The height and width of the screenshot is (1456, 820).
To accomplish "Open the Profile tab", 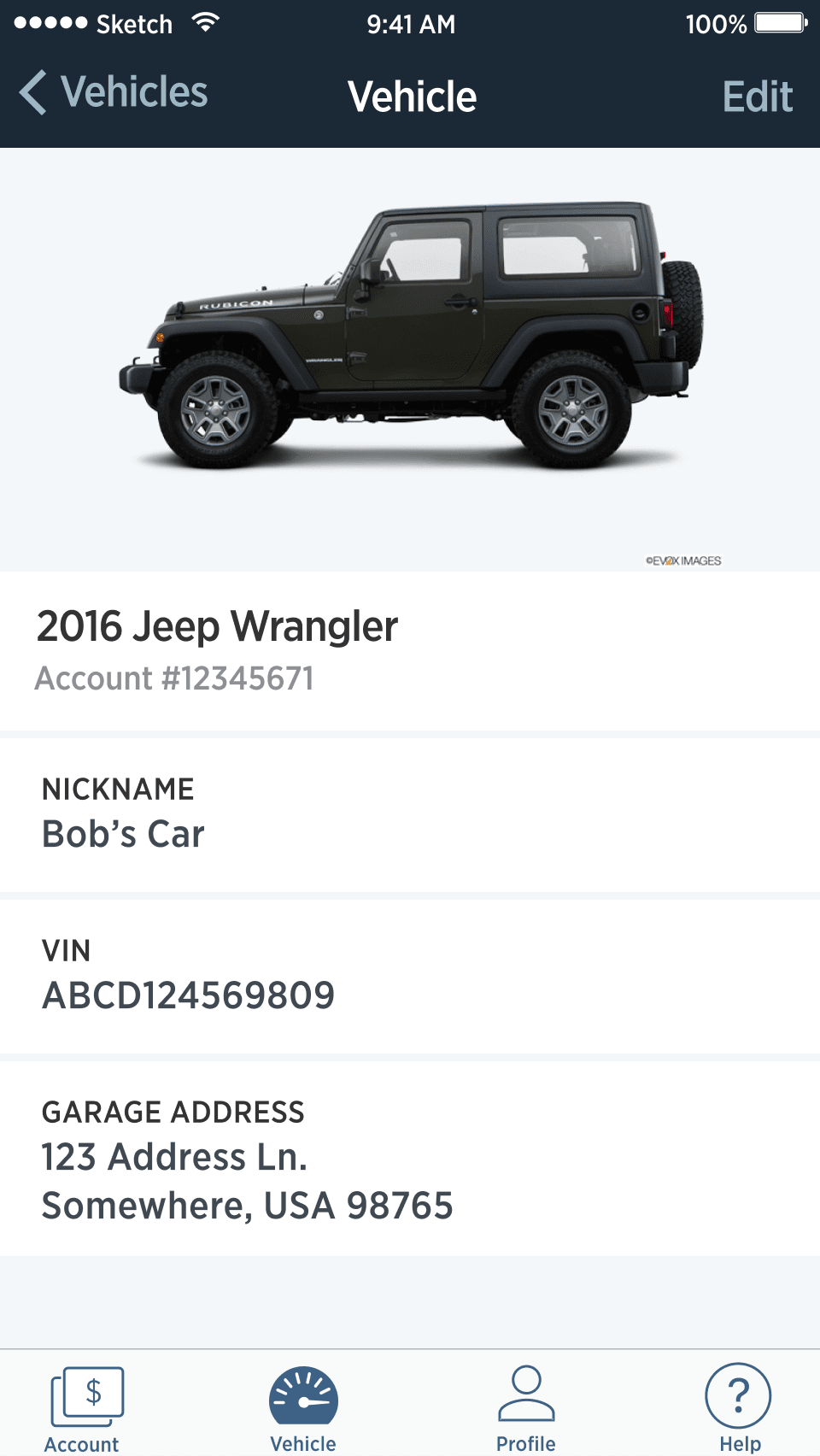I will [526, 1407].
